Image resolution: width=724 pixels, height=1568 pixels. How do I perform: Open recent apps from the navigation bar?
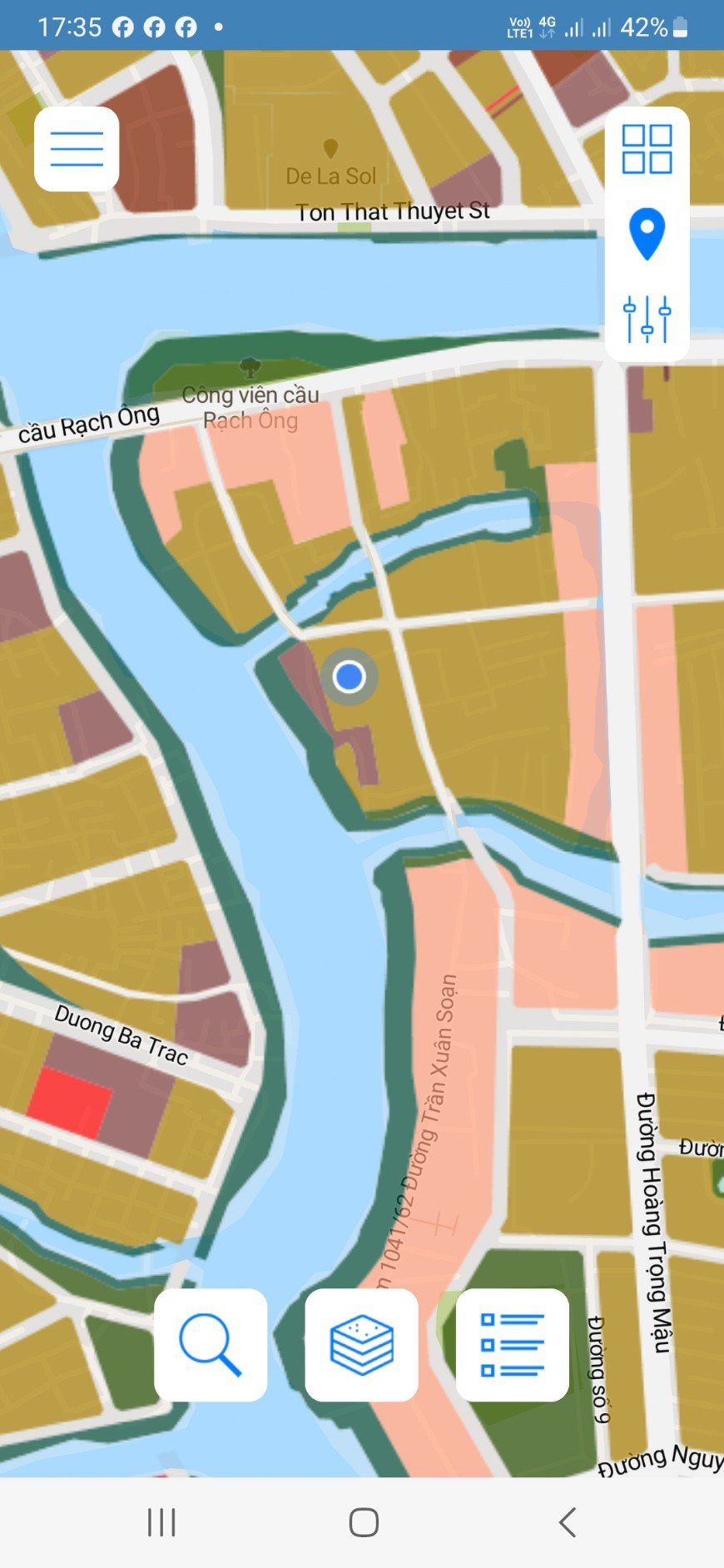coord(161,1522)
